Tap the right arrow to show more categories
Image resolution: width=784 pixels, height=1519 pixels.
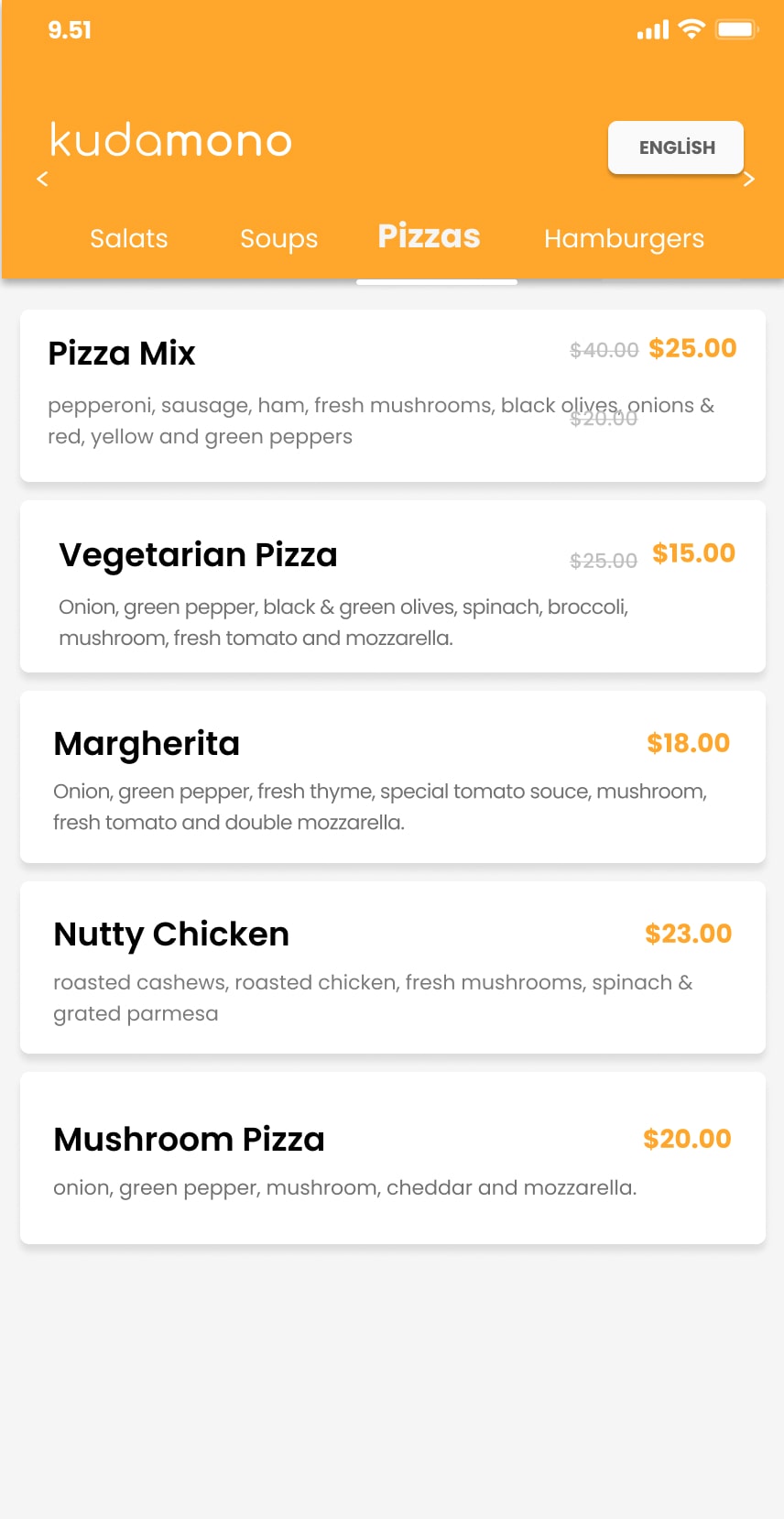[x=748, y=179]
